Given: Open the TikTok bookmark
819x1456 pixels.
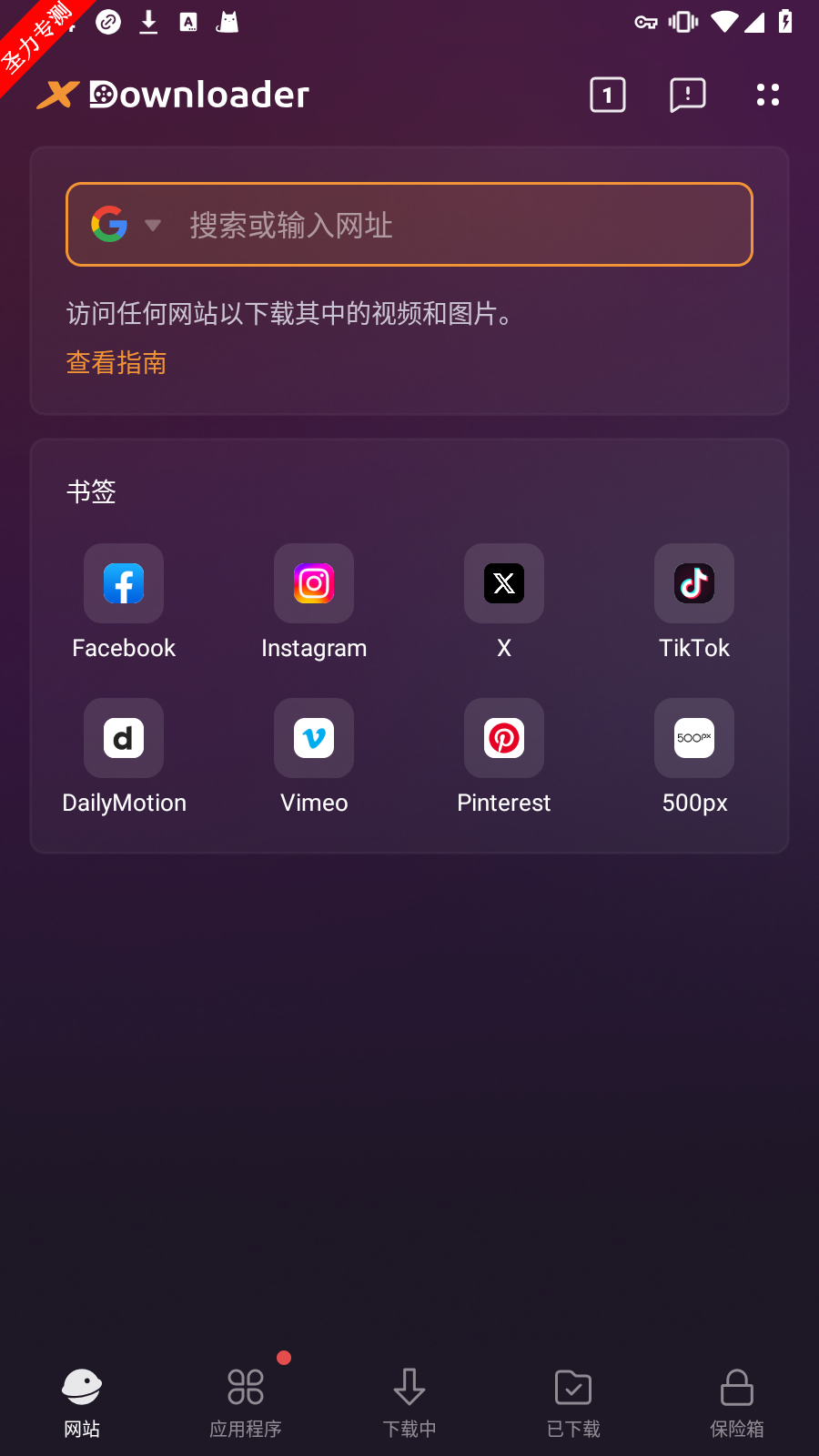Looking at the screenshot, I should tap(694, 584).
